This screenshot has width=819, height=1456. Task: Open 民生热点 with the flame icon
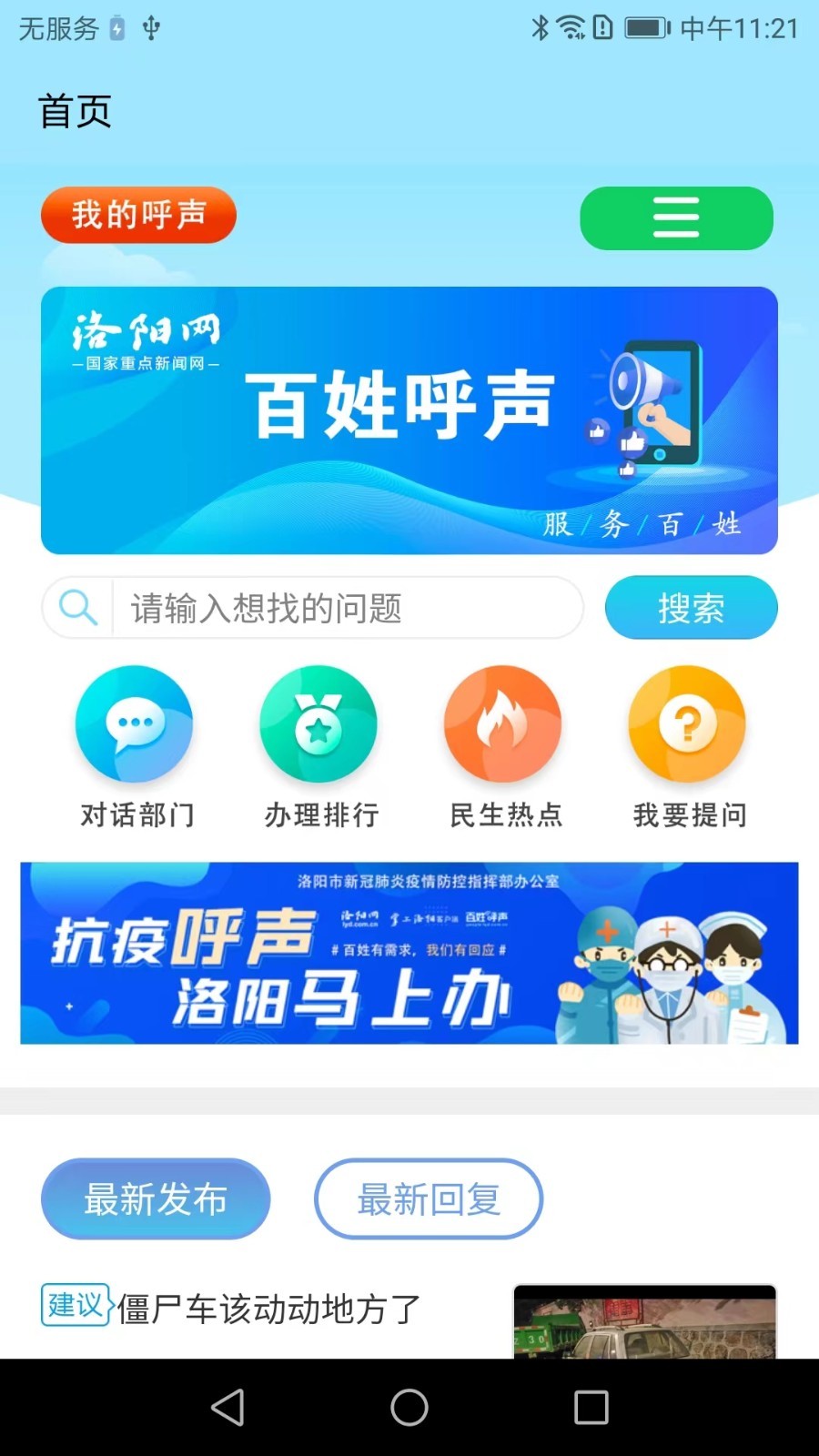point(503,723)
